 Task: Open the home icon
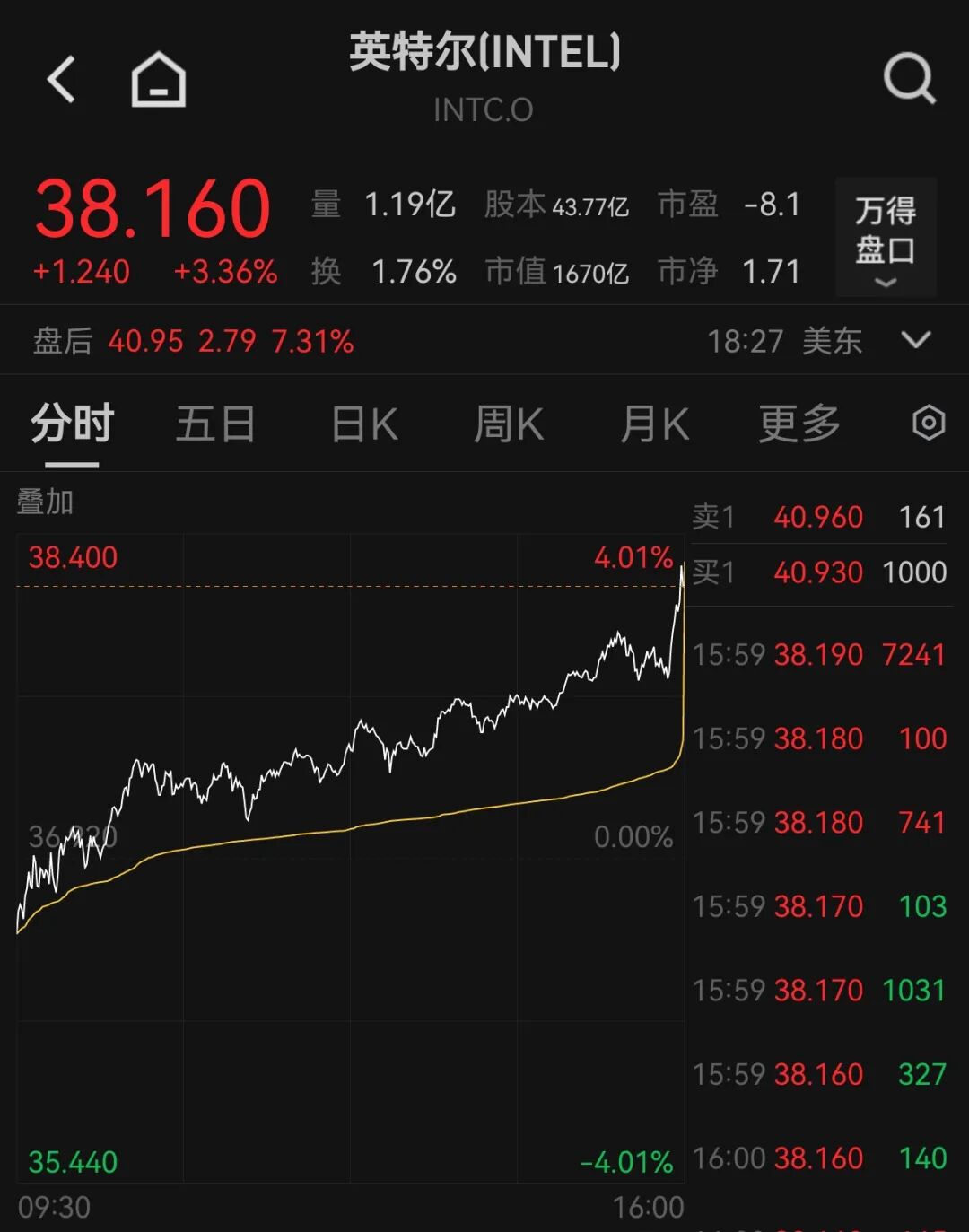pyautogui.click(x=159, y=80)
